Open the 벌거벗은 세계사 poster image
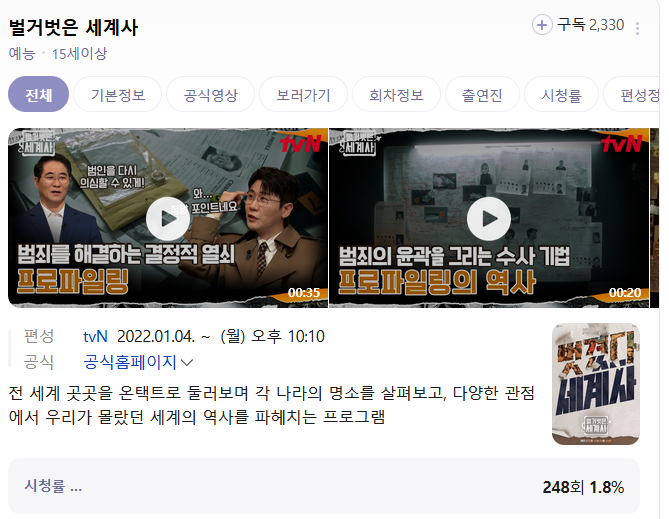 coord(595,384)
